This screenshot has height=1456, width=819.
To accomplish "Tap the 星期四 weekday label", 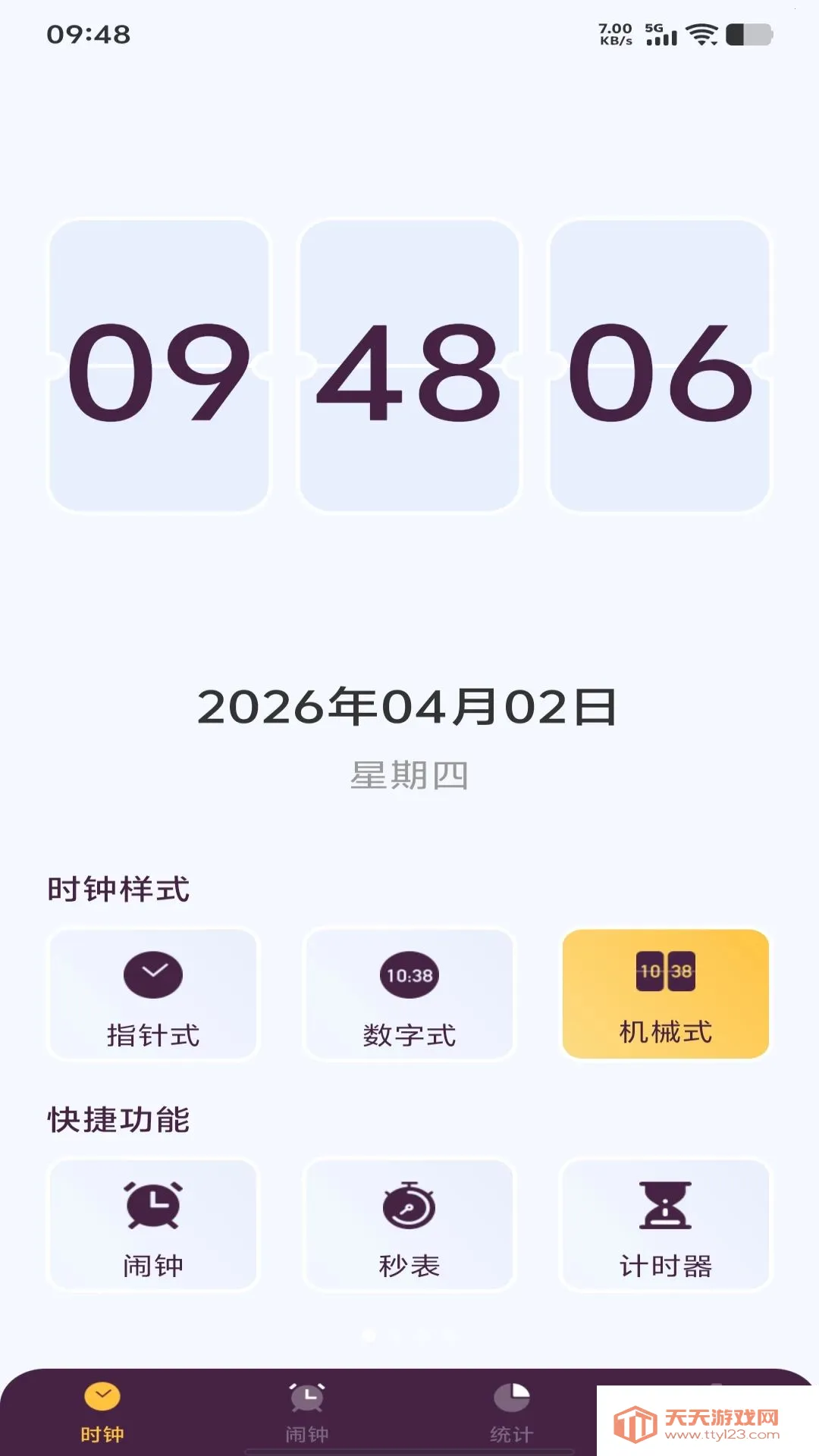I will 409,773.
